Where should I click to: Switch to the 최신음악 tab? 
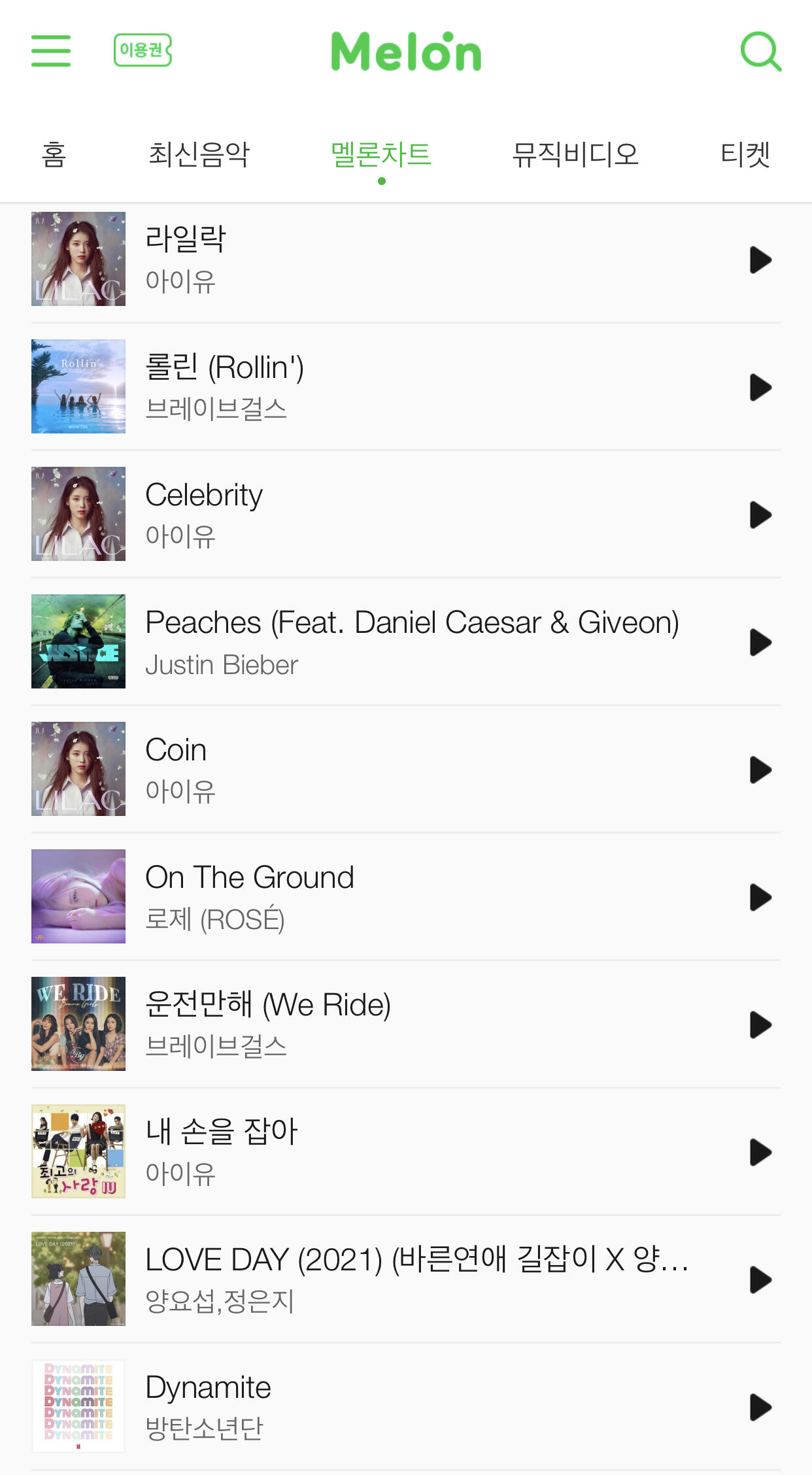click(199, 155)
